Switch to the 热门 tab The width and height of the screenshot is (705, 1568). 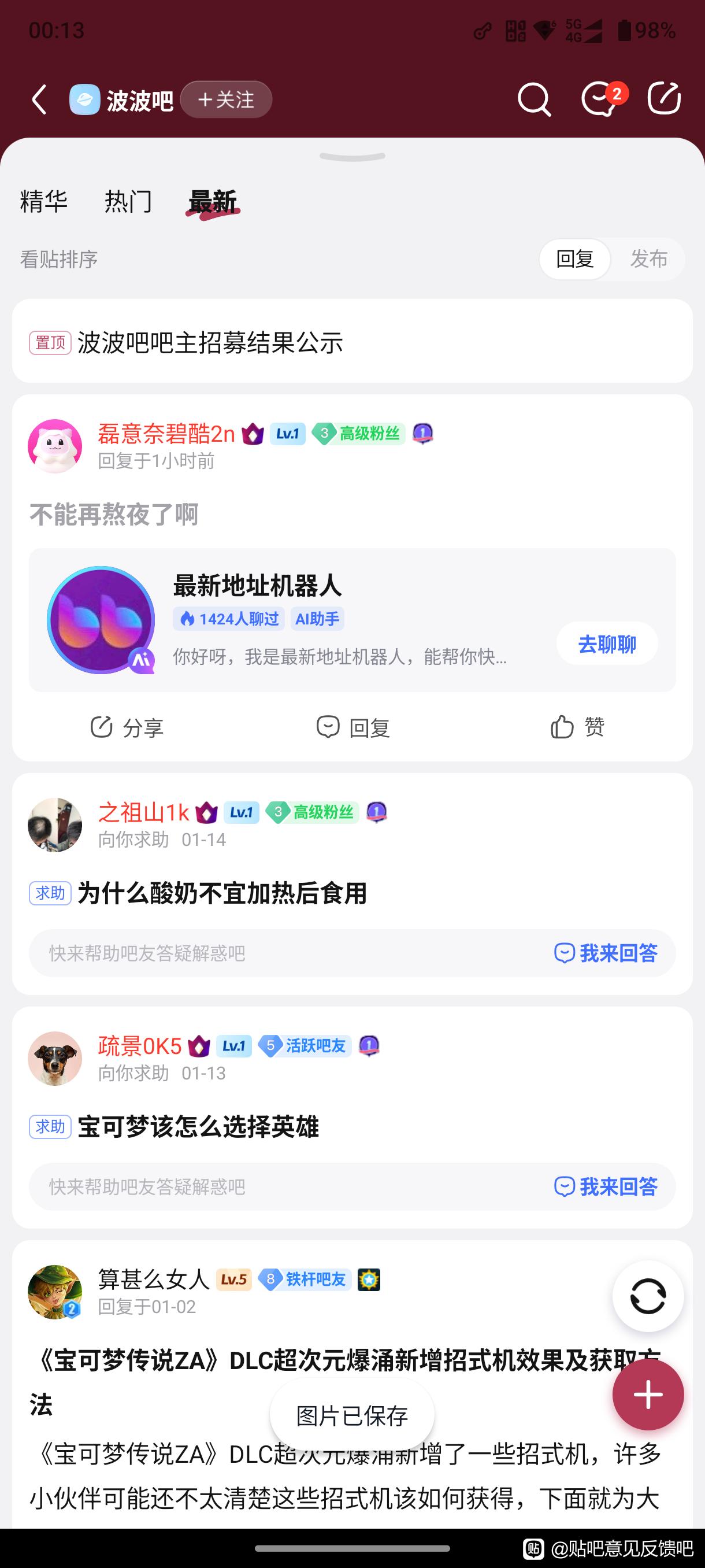point(128,201)
